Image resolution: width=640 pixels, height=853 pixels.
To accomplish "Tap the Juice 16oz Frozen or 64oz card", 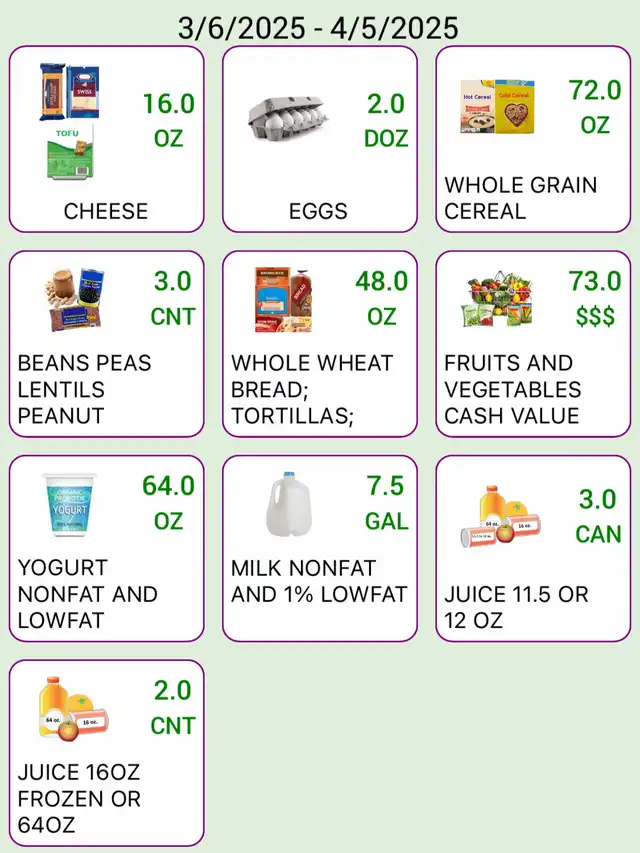I will tap(106, 753).
